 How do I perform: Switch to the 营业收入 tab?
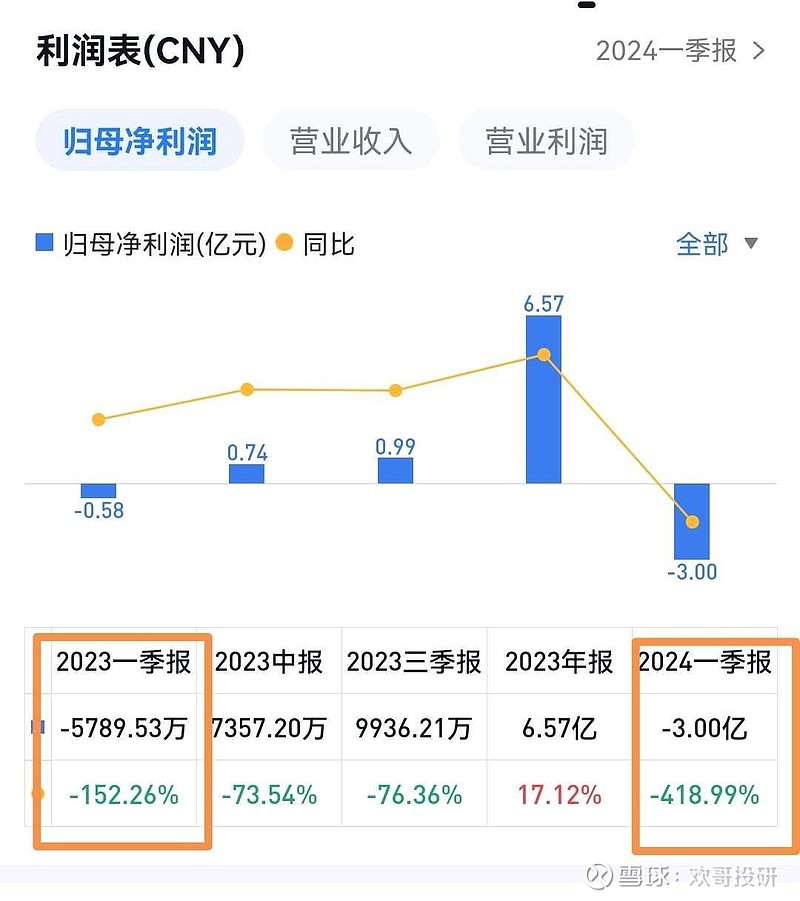[350, 141]
